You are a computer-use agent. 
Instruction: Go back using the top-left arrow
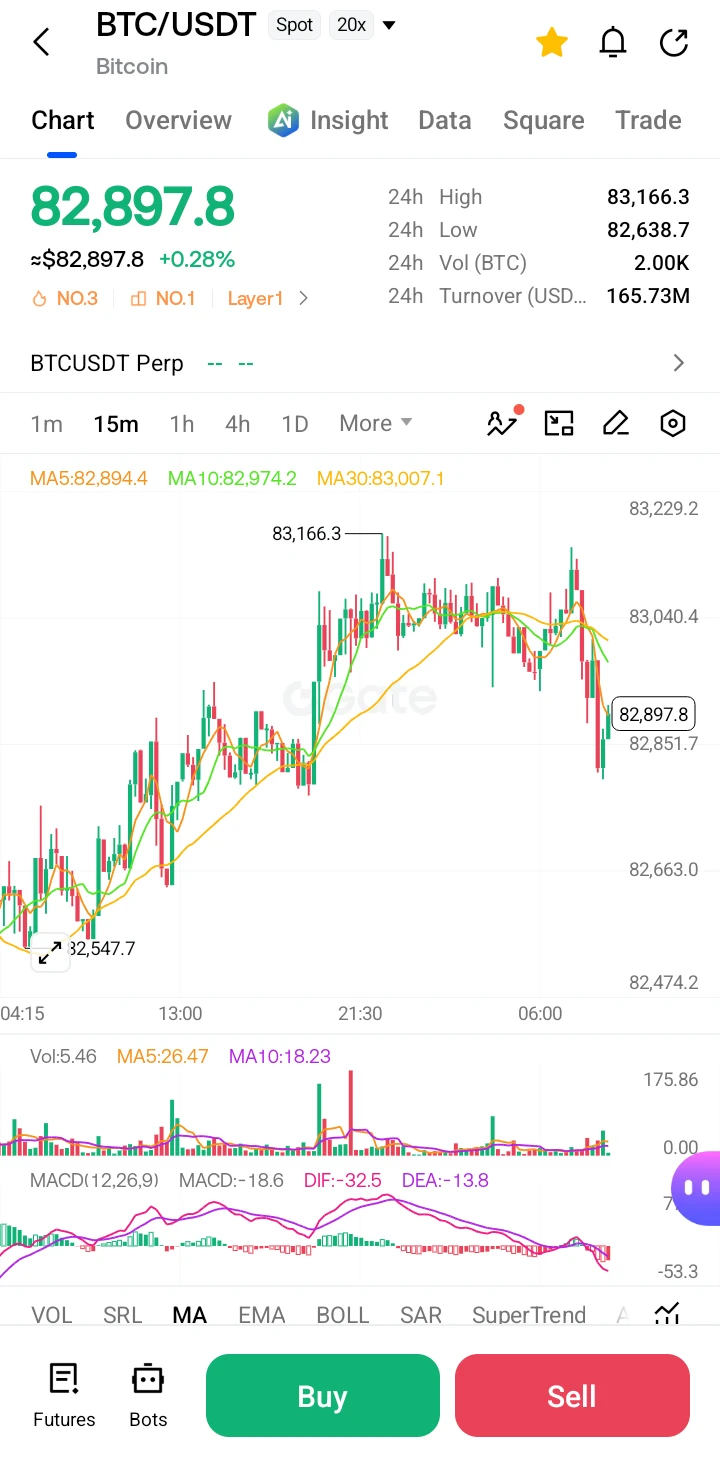click(41, 42)
